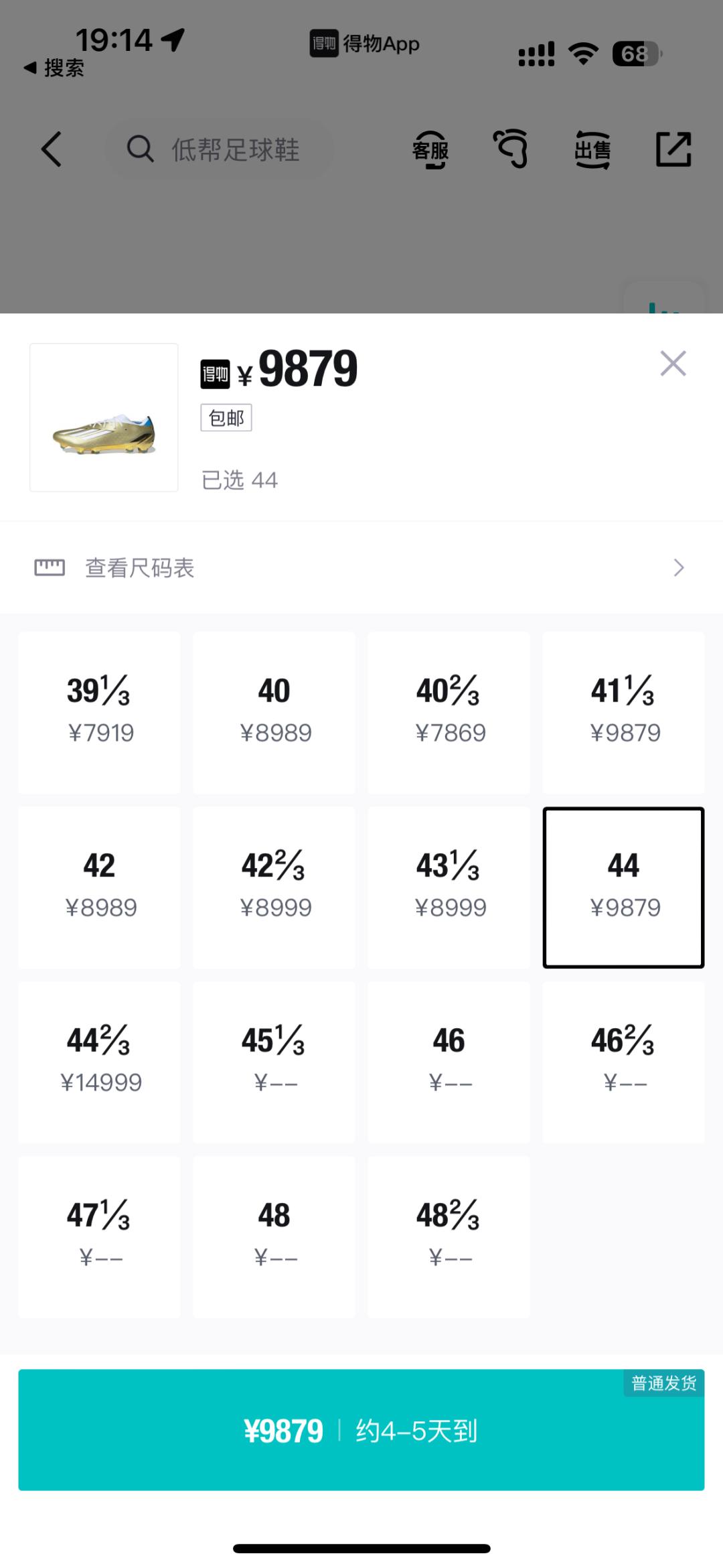Screen dimensions: 723x1568
Task: Open the size chart chevron arrow
Action: [x=678, y=567]
